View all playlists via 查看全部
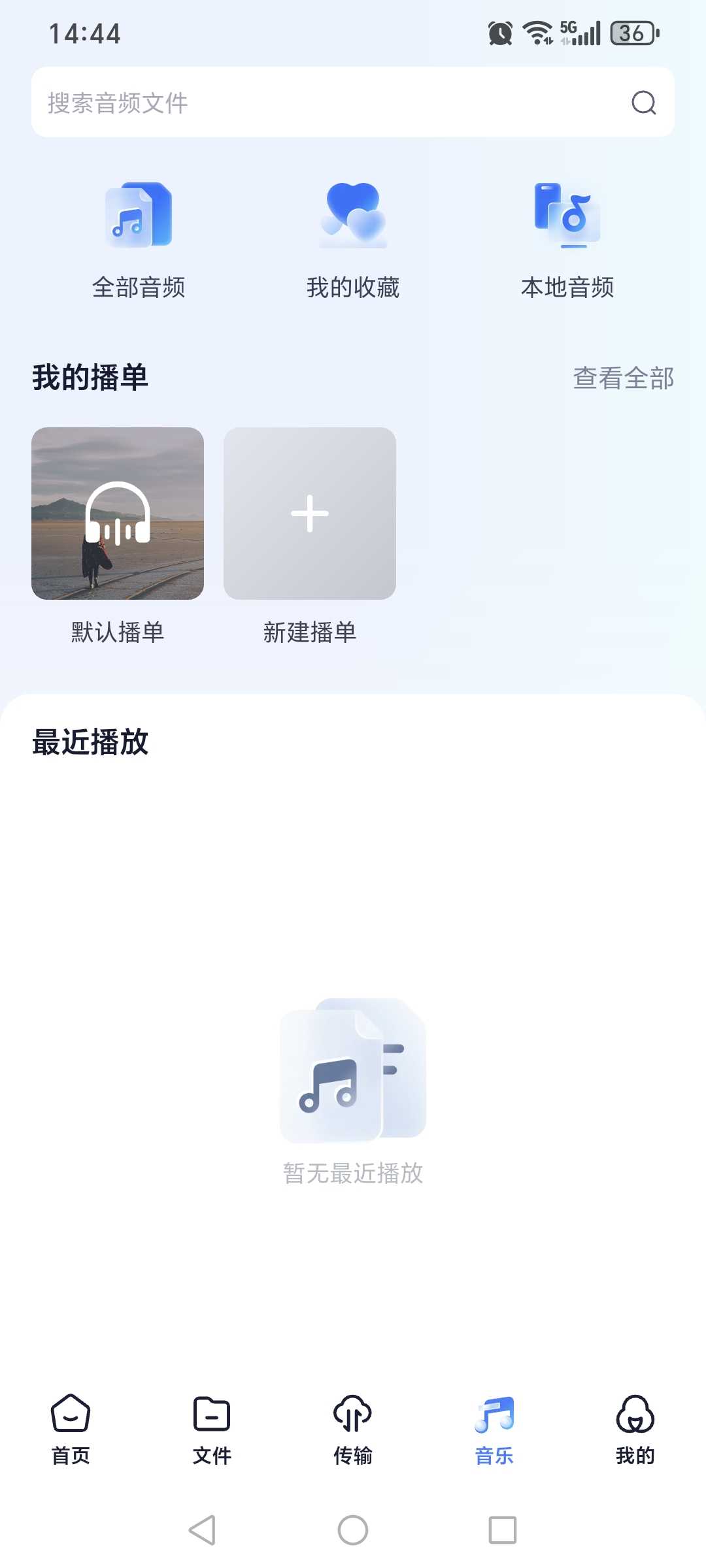This screenshot has width=706, height=1568. click(x=623, y=378)
